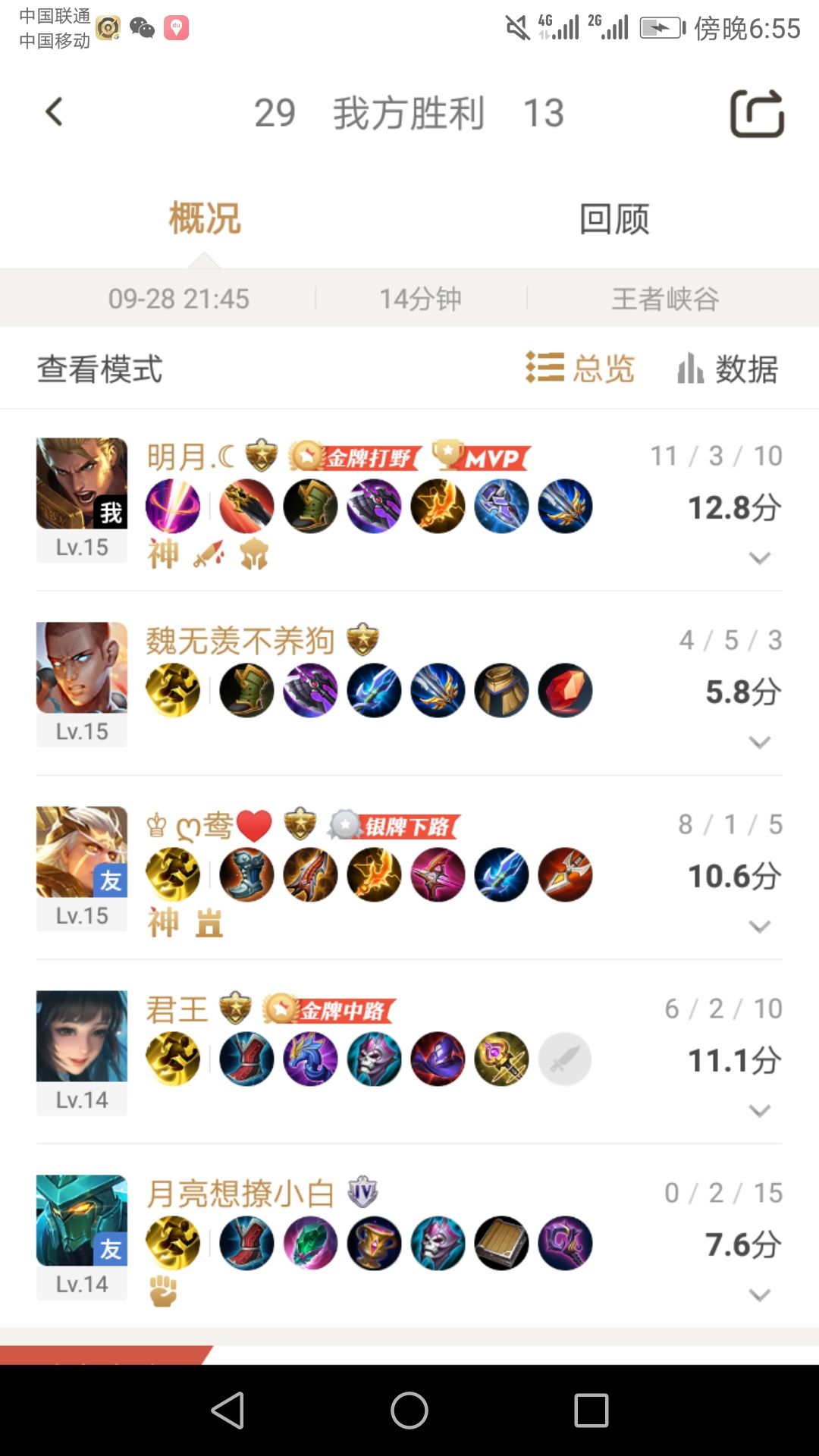819x1456 pixels.
Task: Select the 概况 overview tab
Action: coord(205,218)
